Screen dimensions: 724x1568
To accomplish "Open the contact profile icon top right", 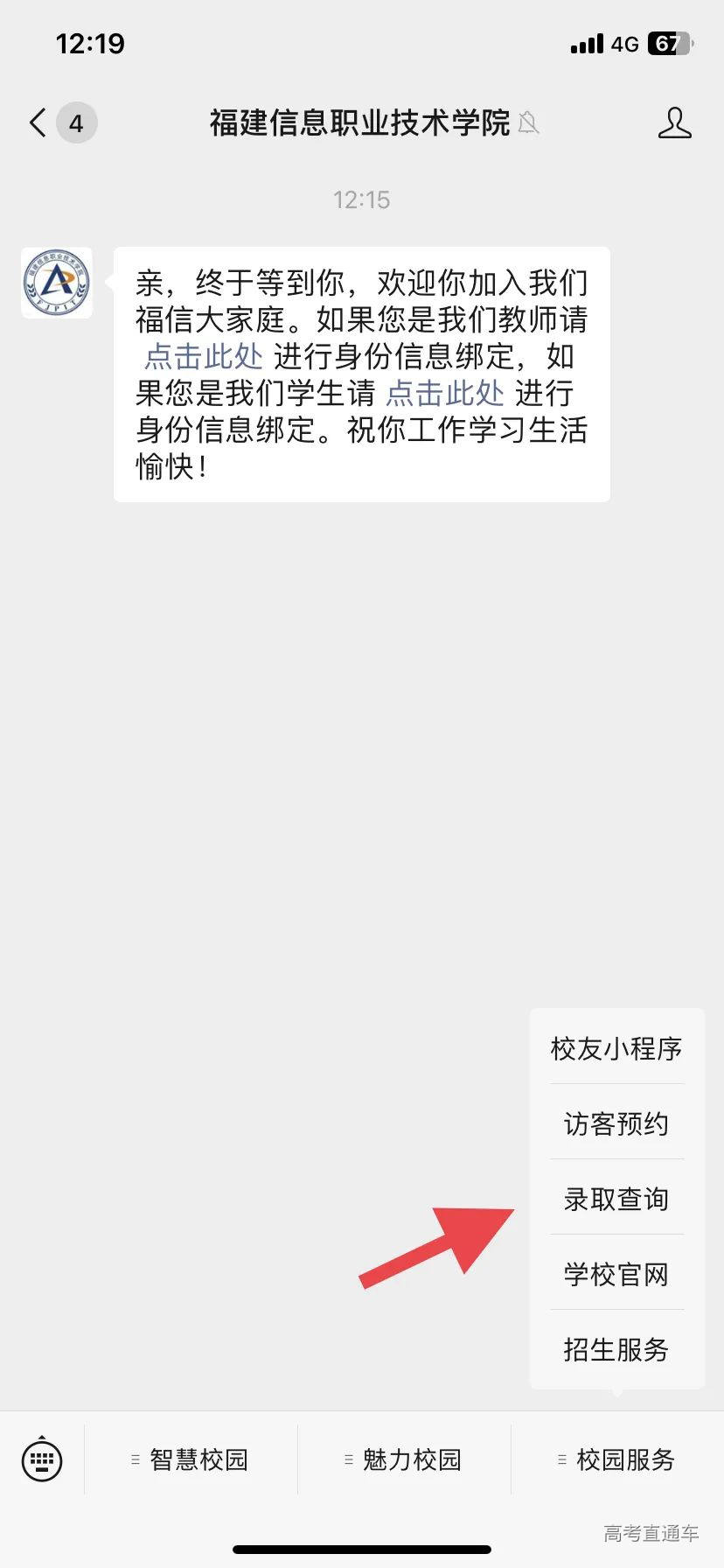I will tap(674, 123).
